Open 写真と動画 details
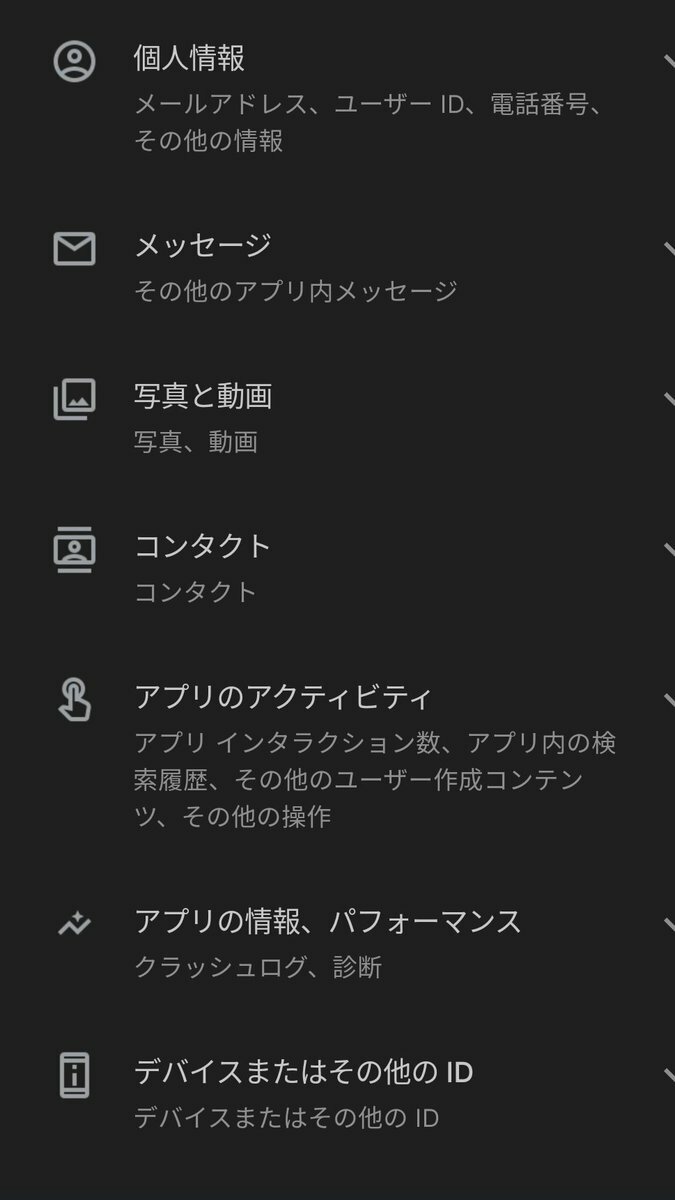The image size is (675, 1200). (x=668, y=397)
